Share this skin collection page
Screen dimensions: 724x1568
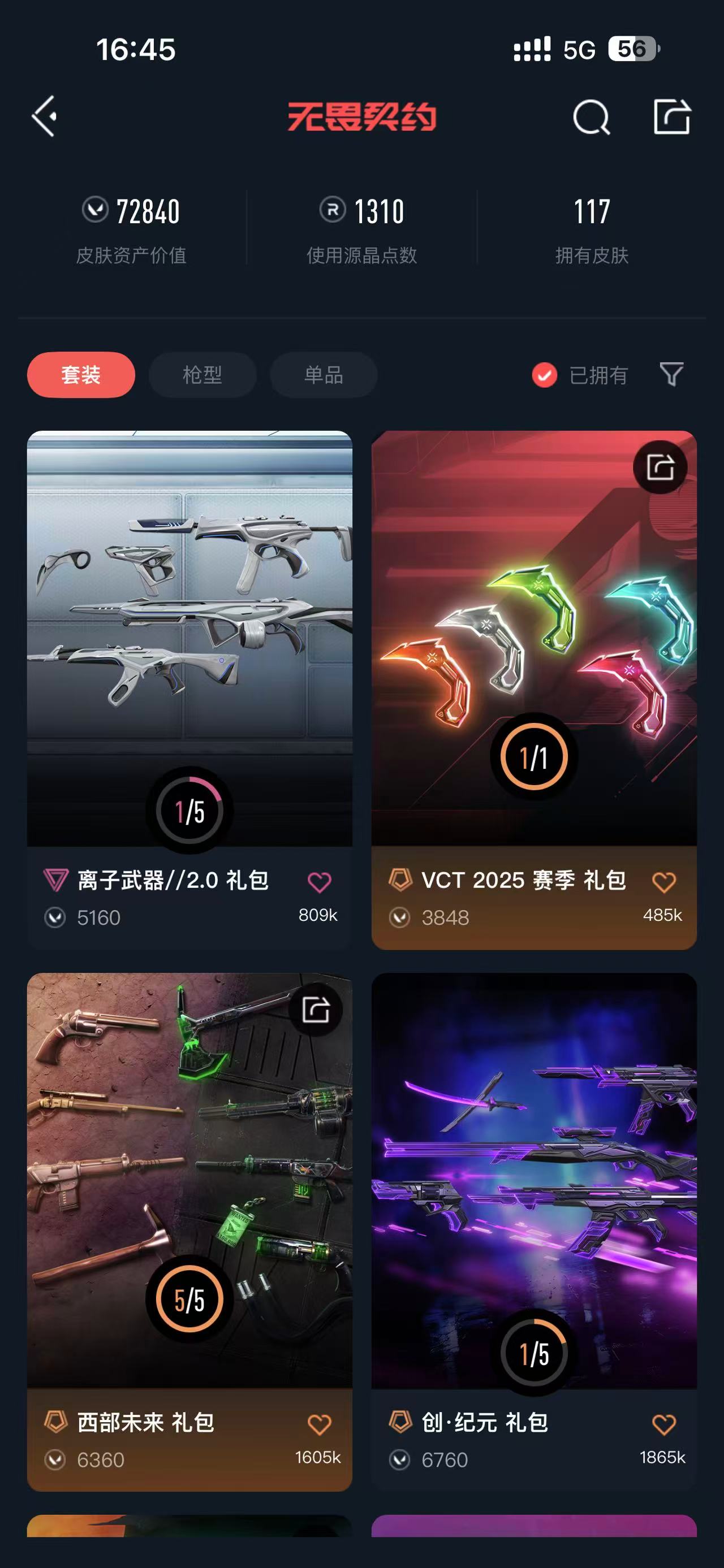point(671,116)
